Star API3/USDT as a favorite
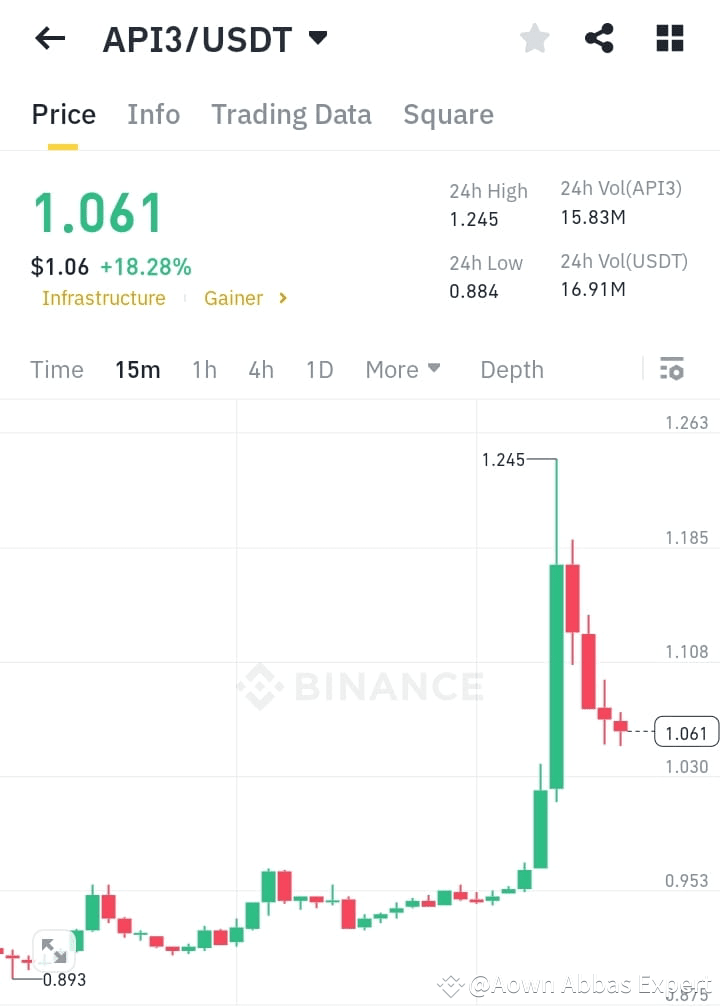The height and width of the screenshot is (1007, 720). 534,38
